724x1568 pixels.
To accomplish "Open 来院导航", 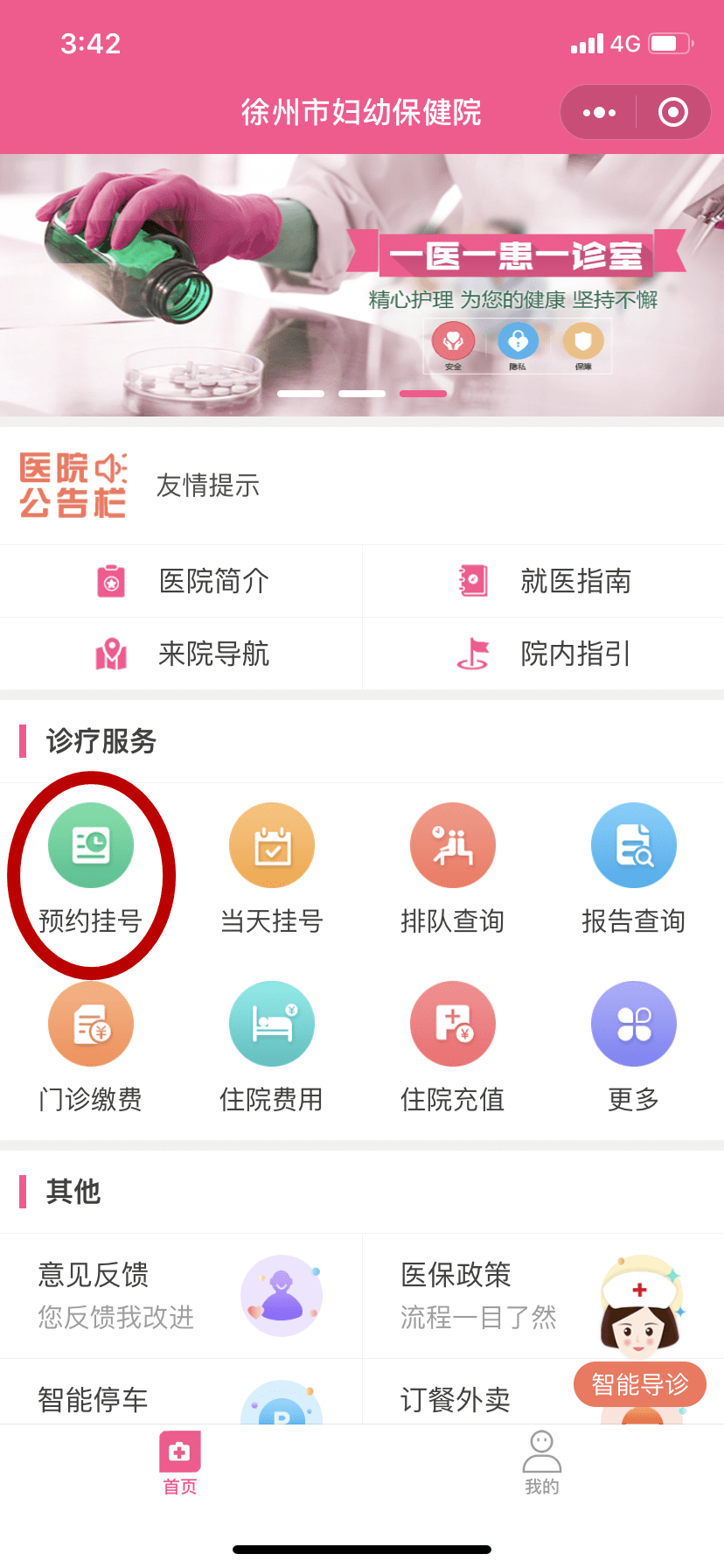I will tap(182, 654).
